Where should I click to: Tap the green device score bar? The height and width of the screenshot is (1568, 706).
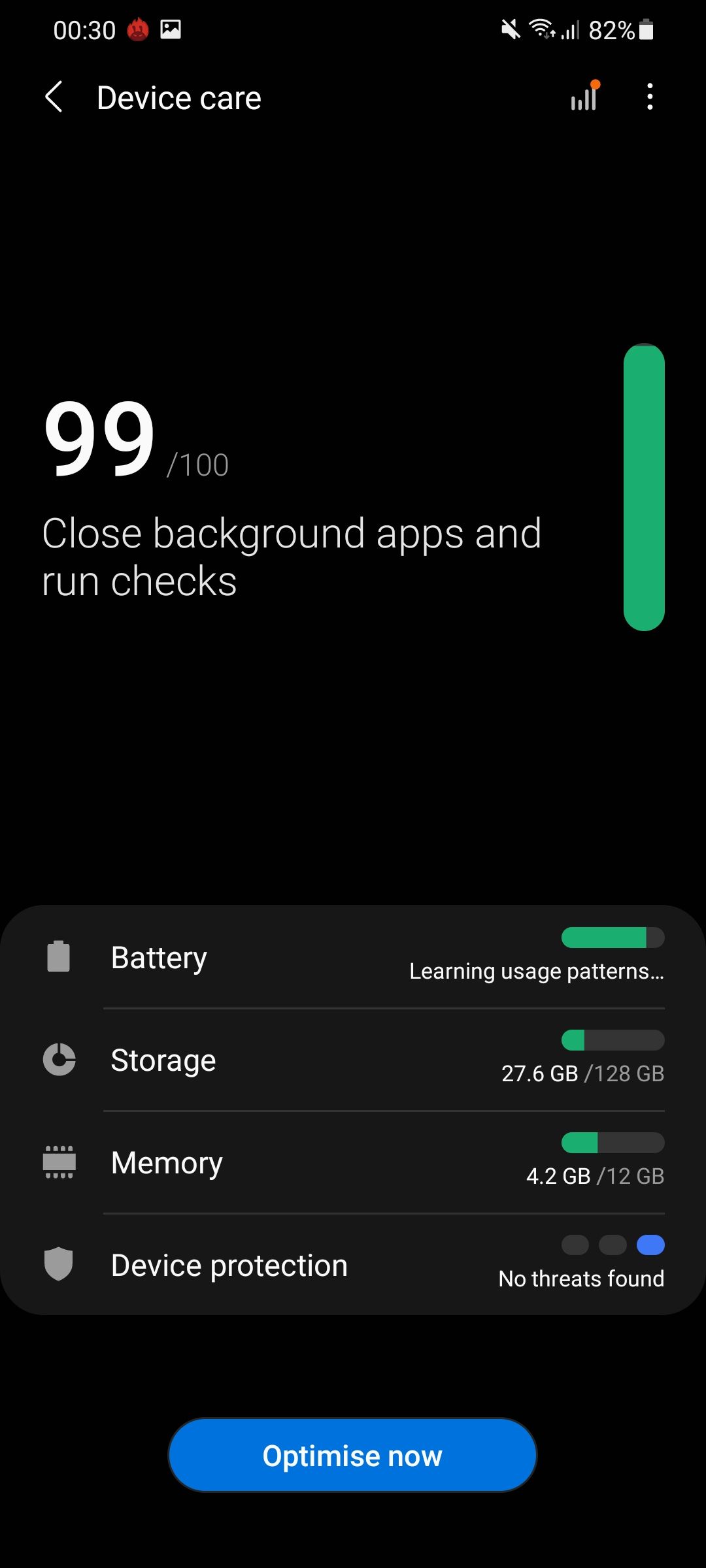(x=645, y=487)
